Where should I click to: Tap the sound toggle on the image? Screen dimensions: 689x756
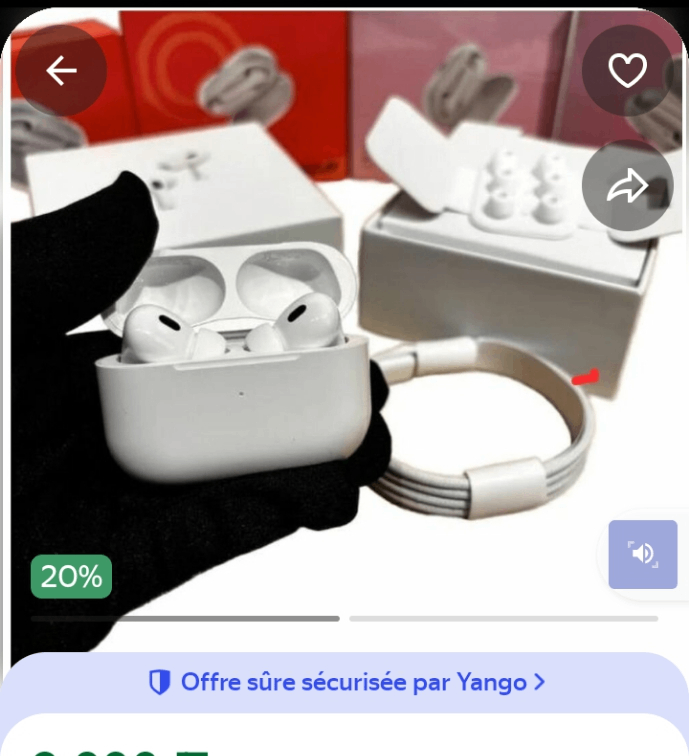tap(643, 553)
